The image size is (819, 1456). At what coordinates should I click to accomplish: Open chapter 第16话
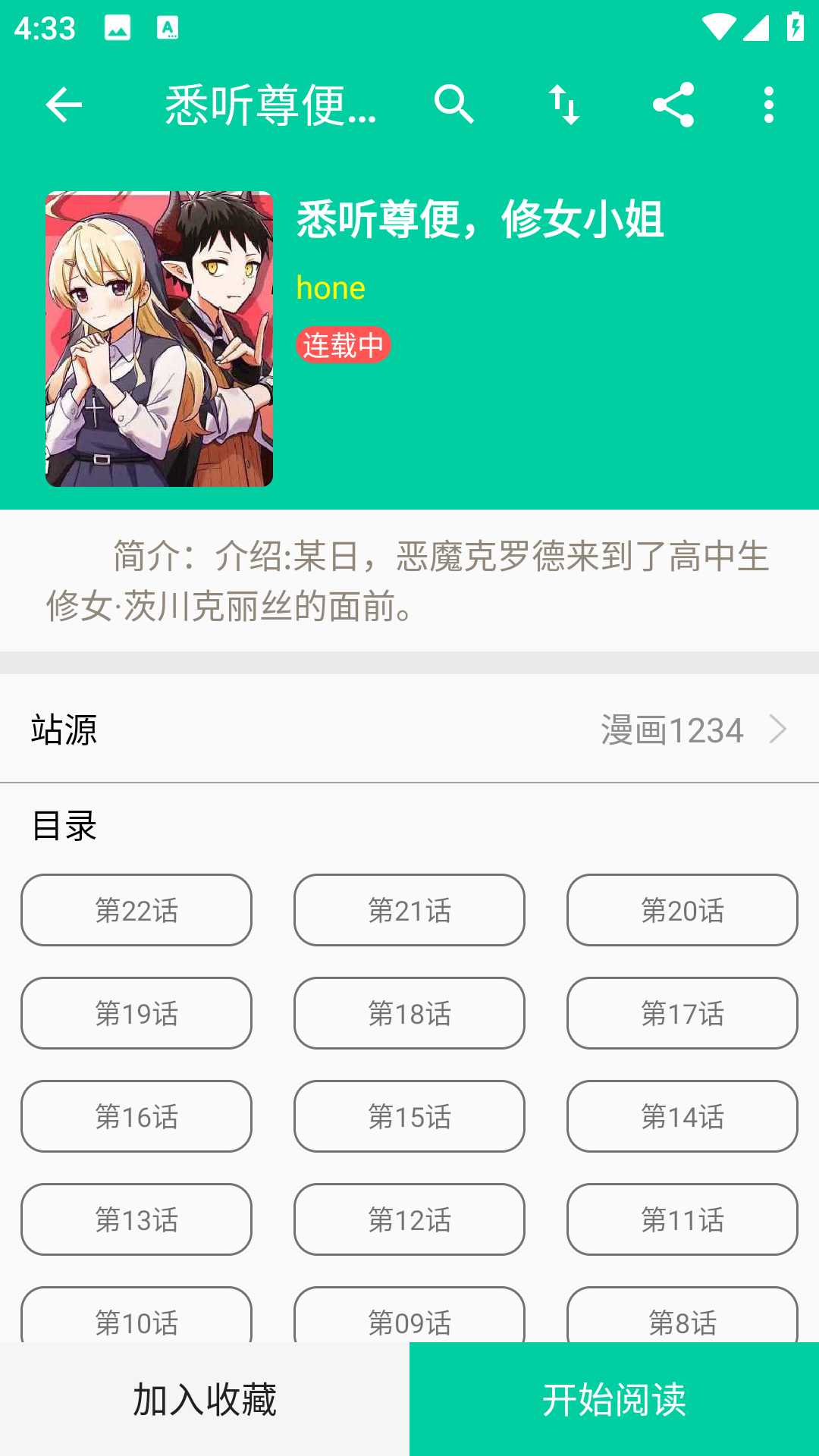(136, 1116)
